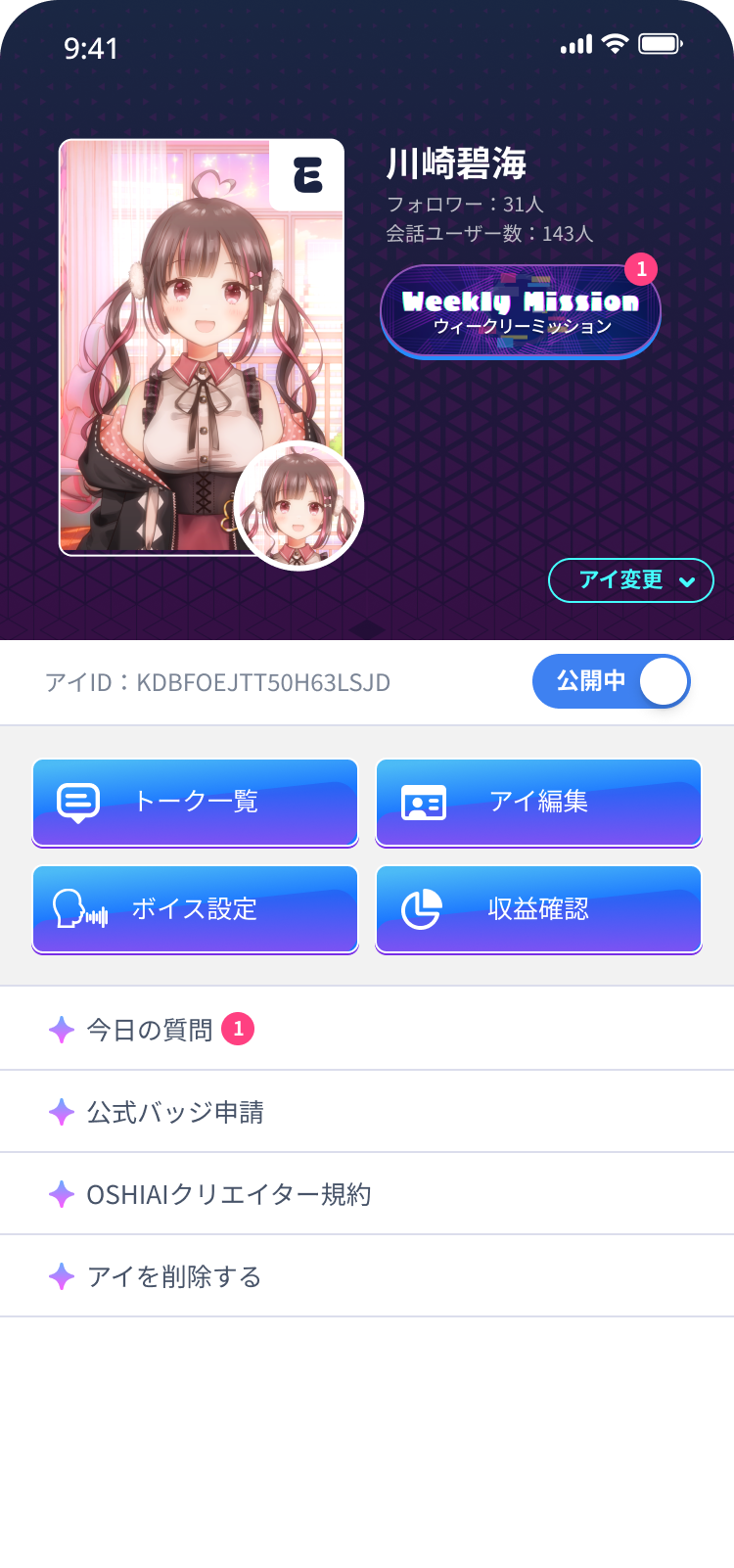This screenshot has height=1568, width=734.
Task: Toggle the 公開中 publish switch
Action: (x=612, y=681)
